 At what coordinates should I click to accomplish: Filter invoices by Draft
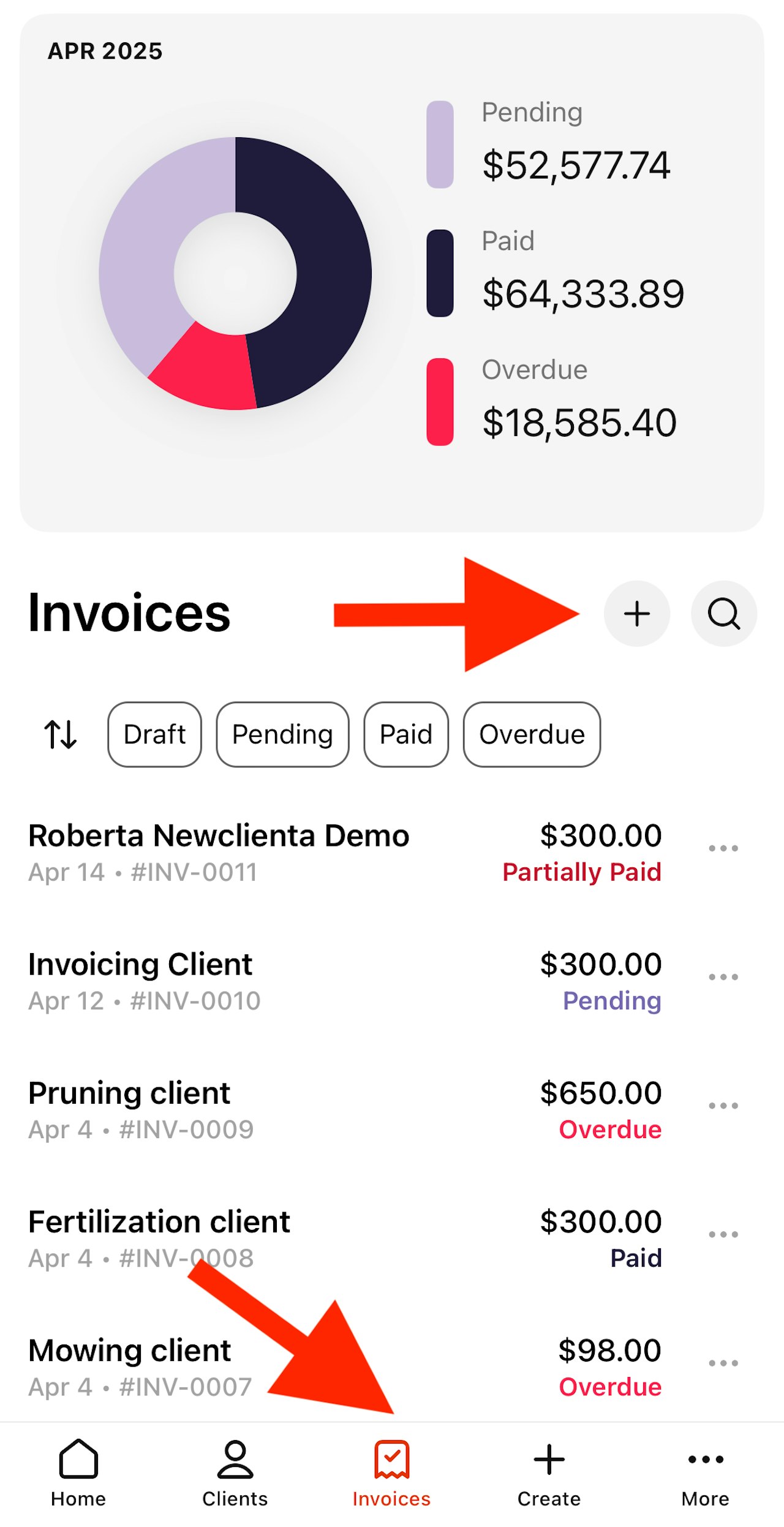154,734
